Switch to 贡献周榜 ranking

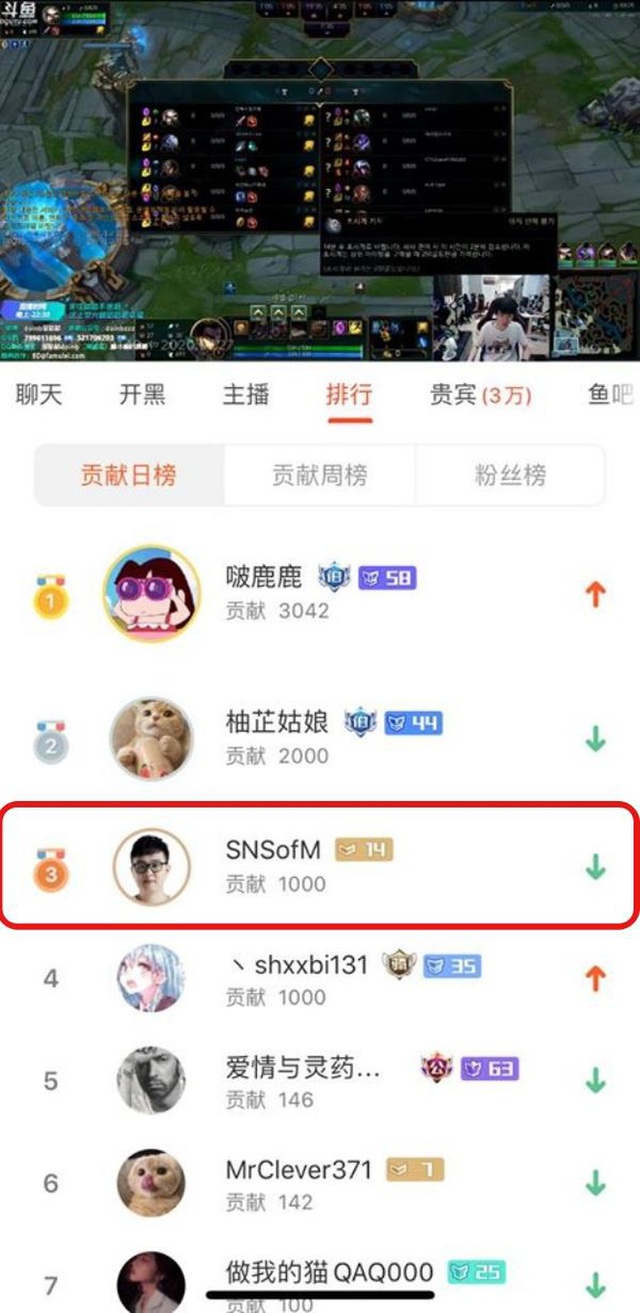[319, 475]
